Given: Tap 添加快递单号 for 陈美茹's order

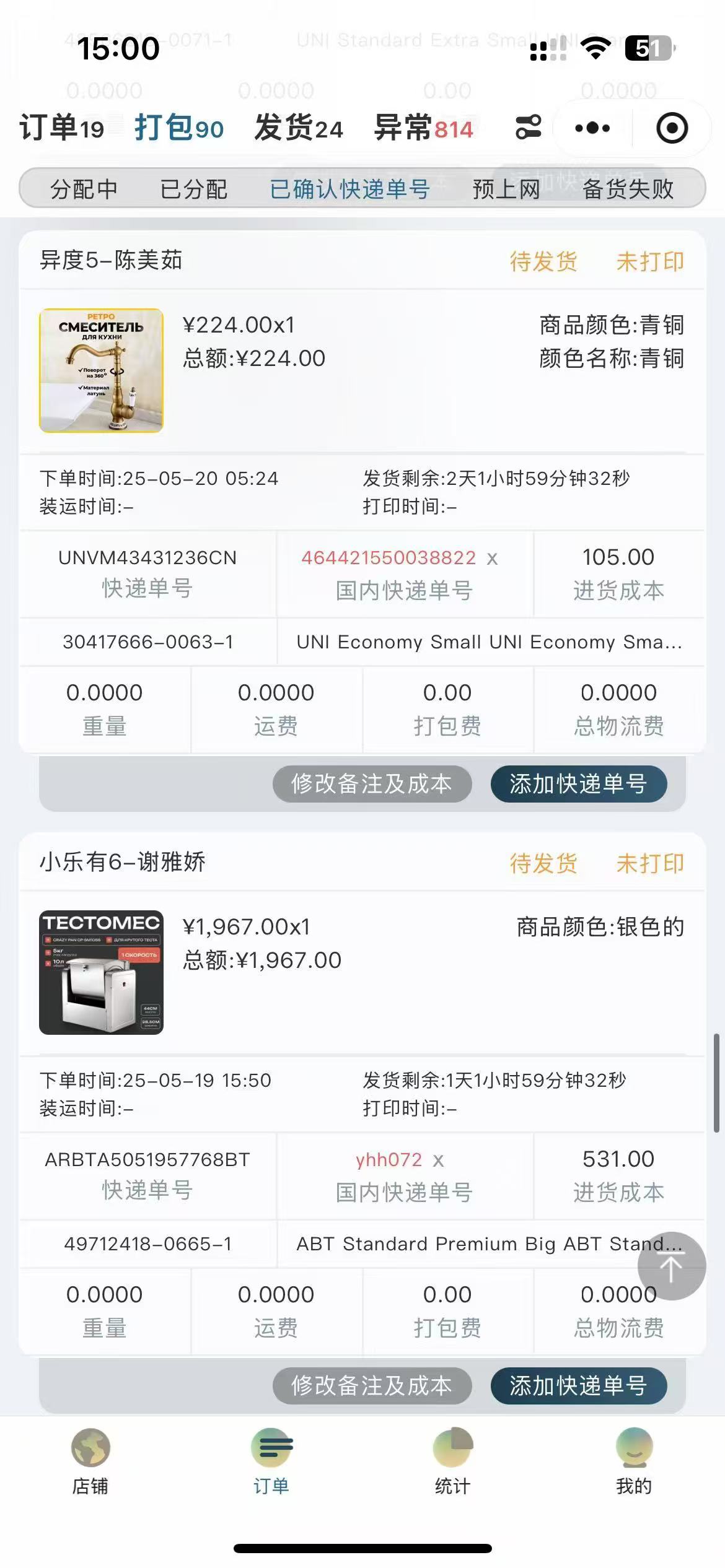Looking at the screenshot, I should [x=579, y=784].
